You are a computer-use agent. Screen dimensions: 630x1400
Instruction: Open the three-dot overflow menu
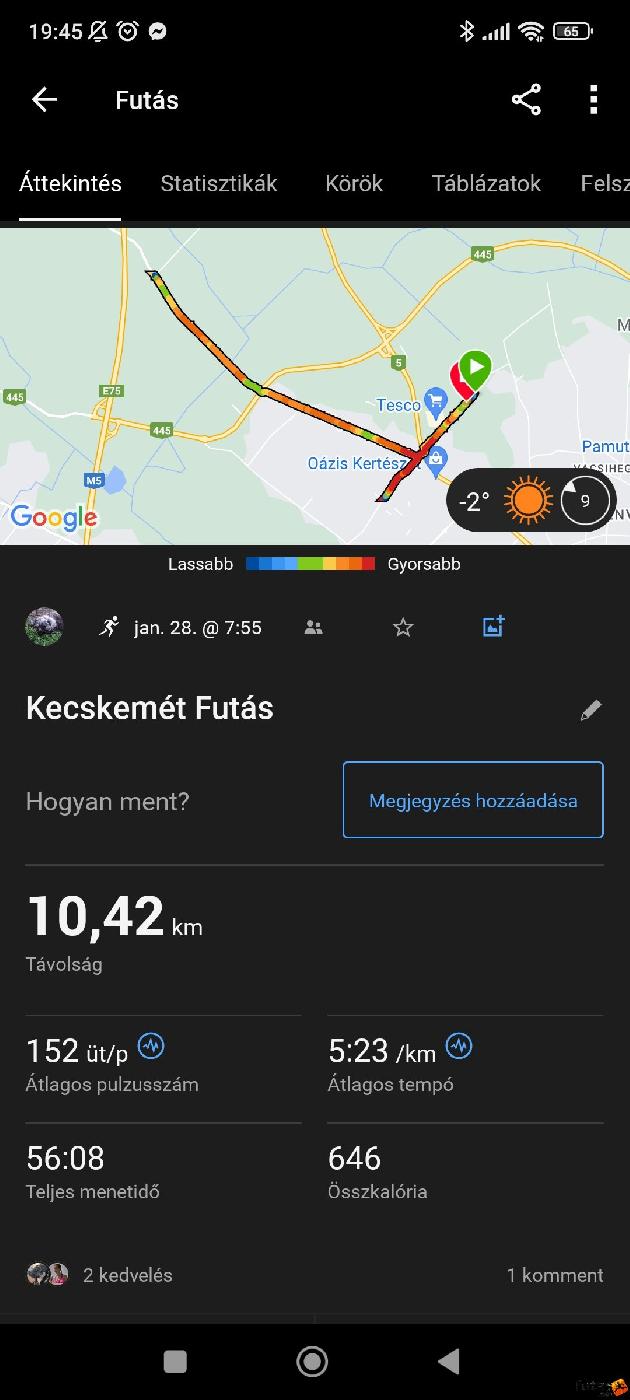click(593, 100)
